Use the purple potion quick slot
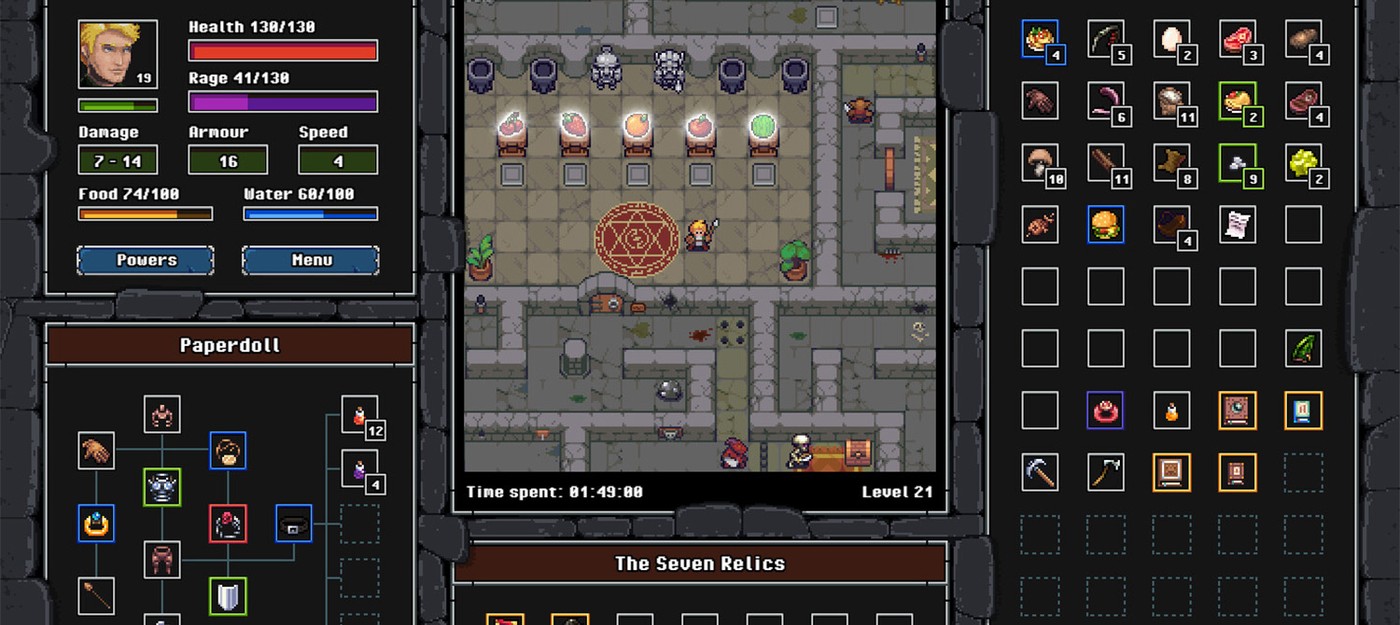The height and width of the screenshot is (625, 1400). point(359,468)
